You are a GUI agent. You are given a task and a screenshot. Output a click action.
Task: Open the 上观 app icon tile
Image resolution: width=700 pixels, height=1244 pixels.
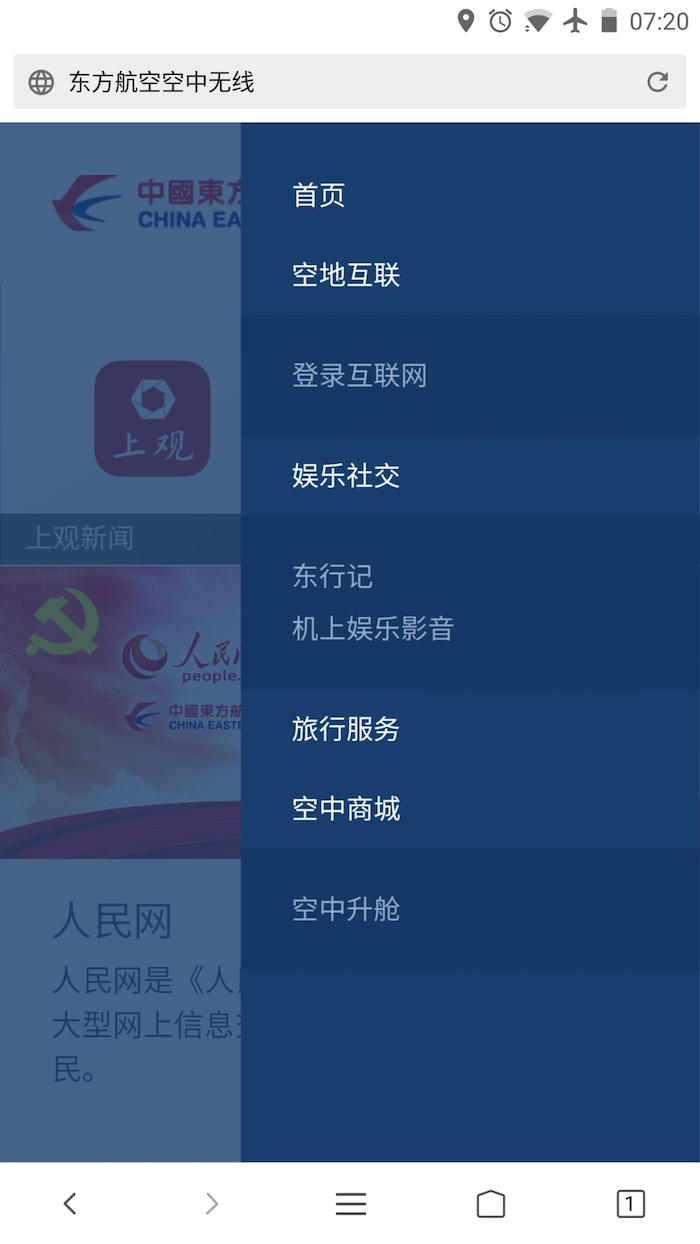pos(152,418)
